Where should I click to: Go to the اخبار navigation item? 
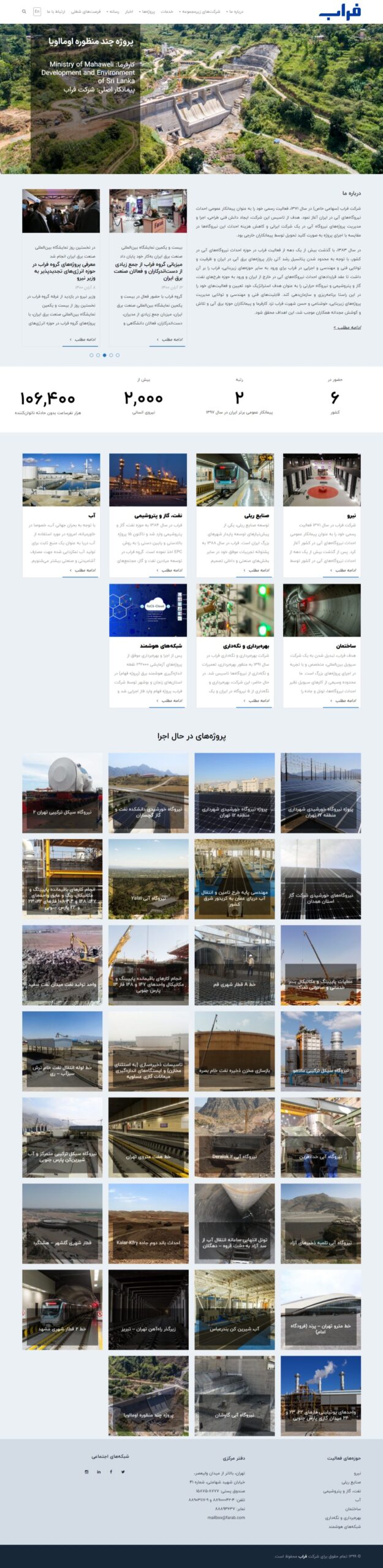point(129,12)
